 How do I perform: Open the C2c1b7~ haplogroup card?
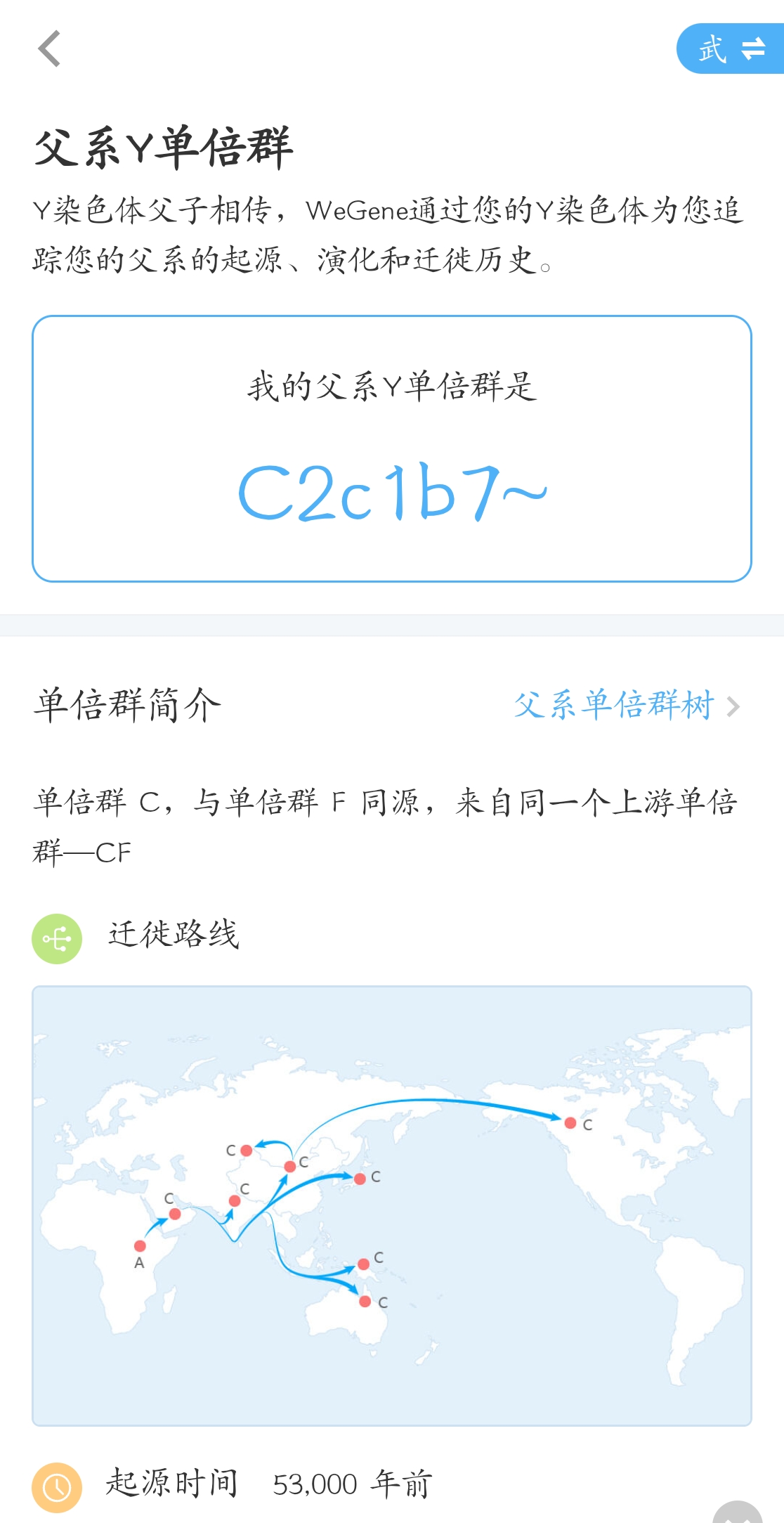(392, 448)
